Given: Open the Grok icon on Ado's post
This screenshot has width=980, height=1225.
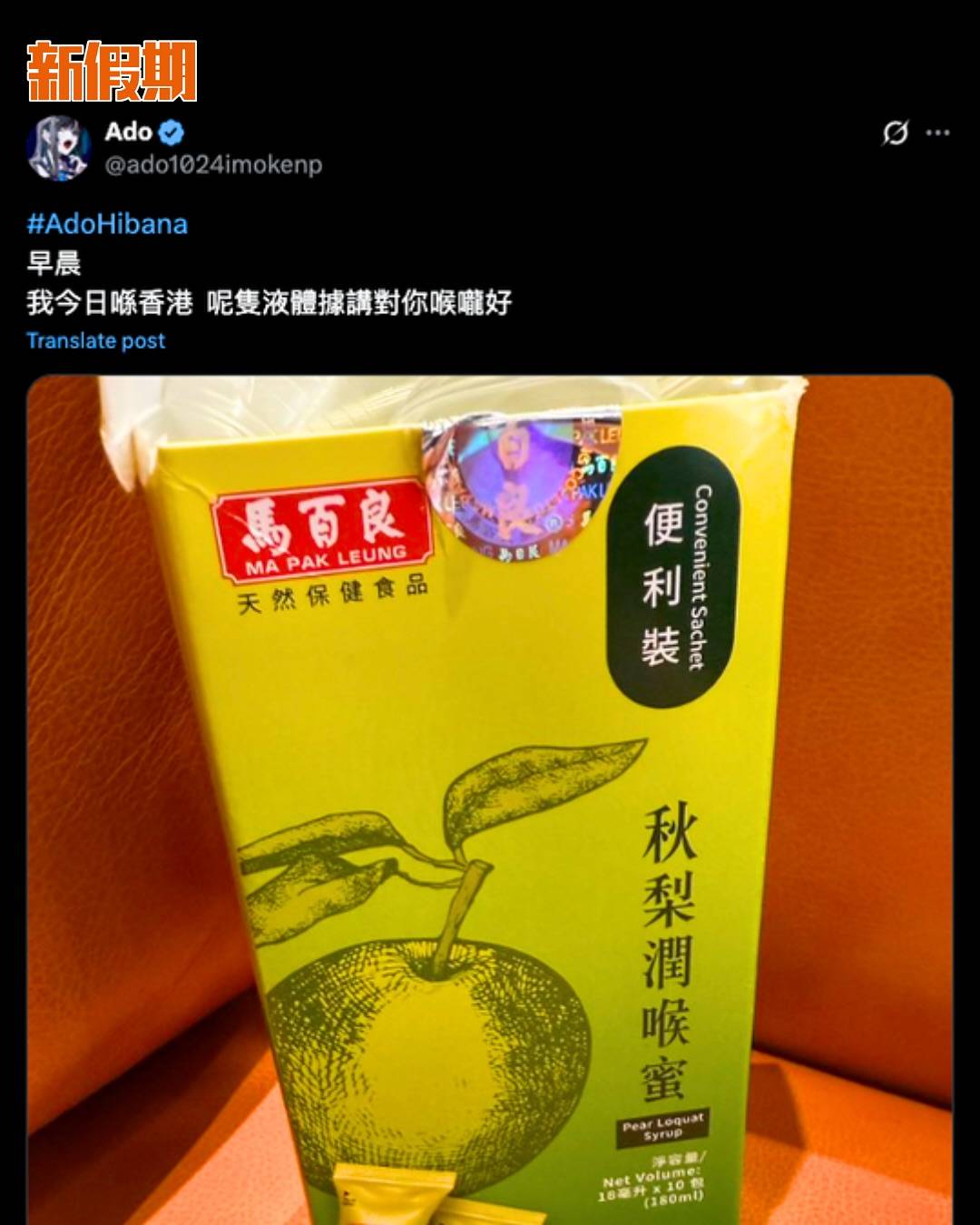Looking at the screenshot, I should click(x=895, y=133).
